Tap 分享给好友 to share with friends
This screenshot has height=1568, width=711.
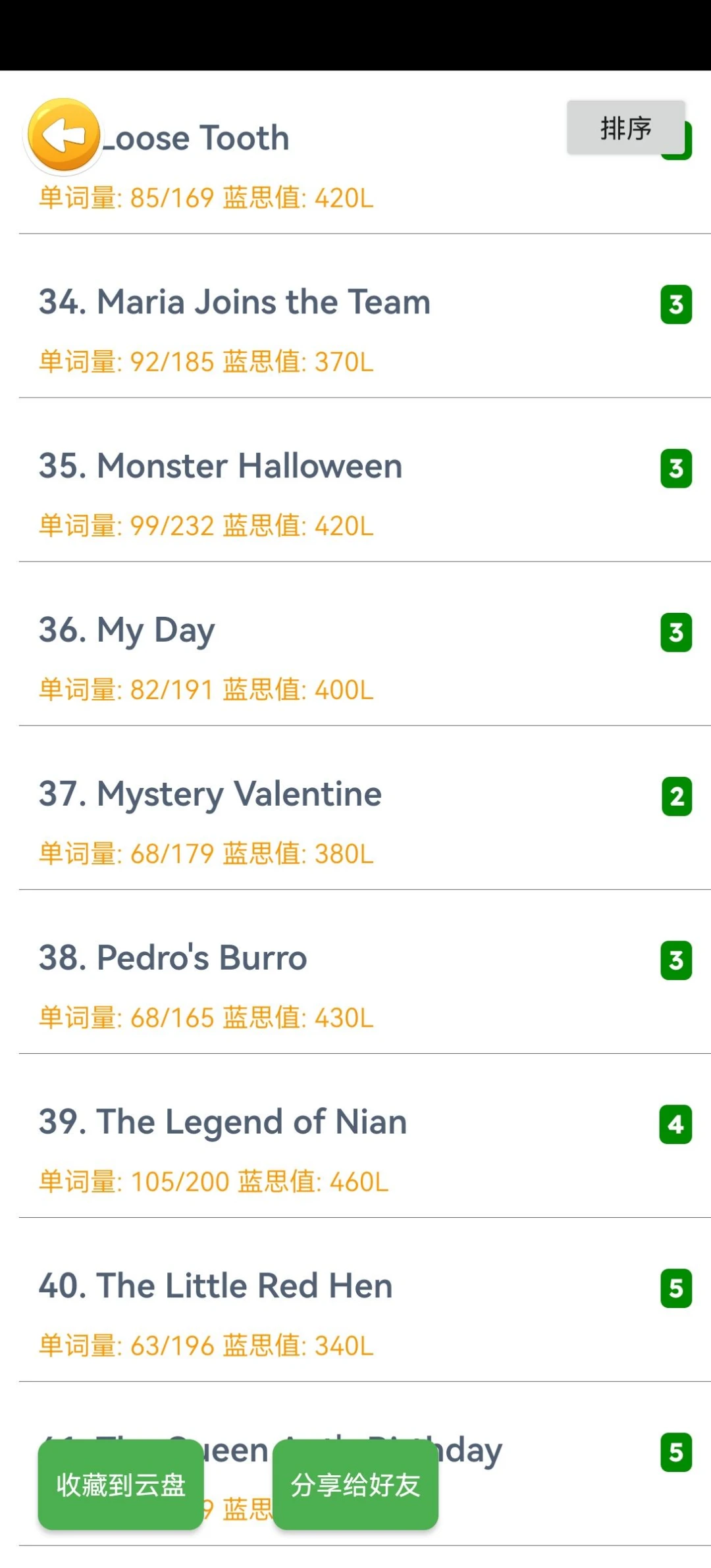tap(355, 1485)
